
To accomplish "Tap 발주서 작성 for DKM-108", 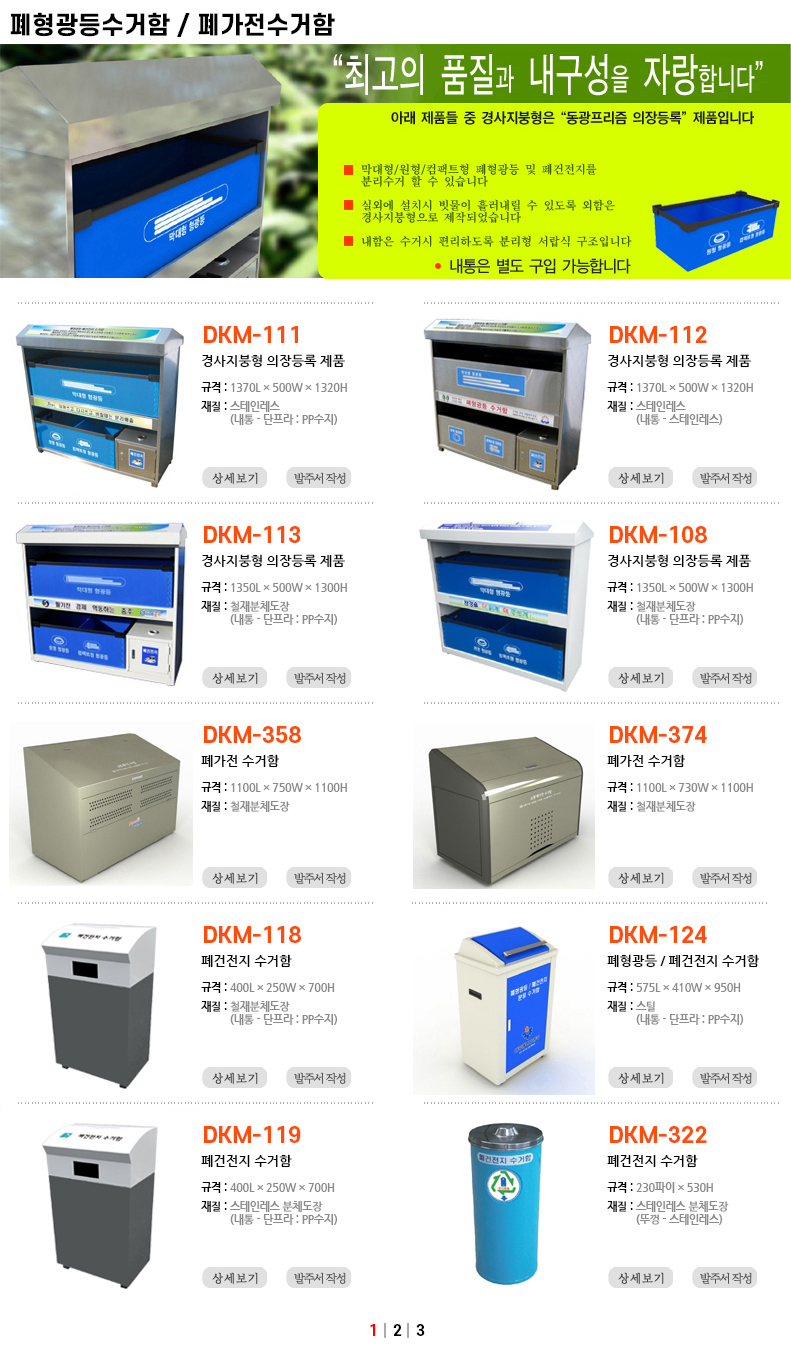I will (724, 678).
